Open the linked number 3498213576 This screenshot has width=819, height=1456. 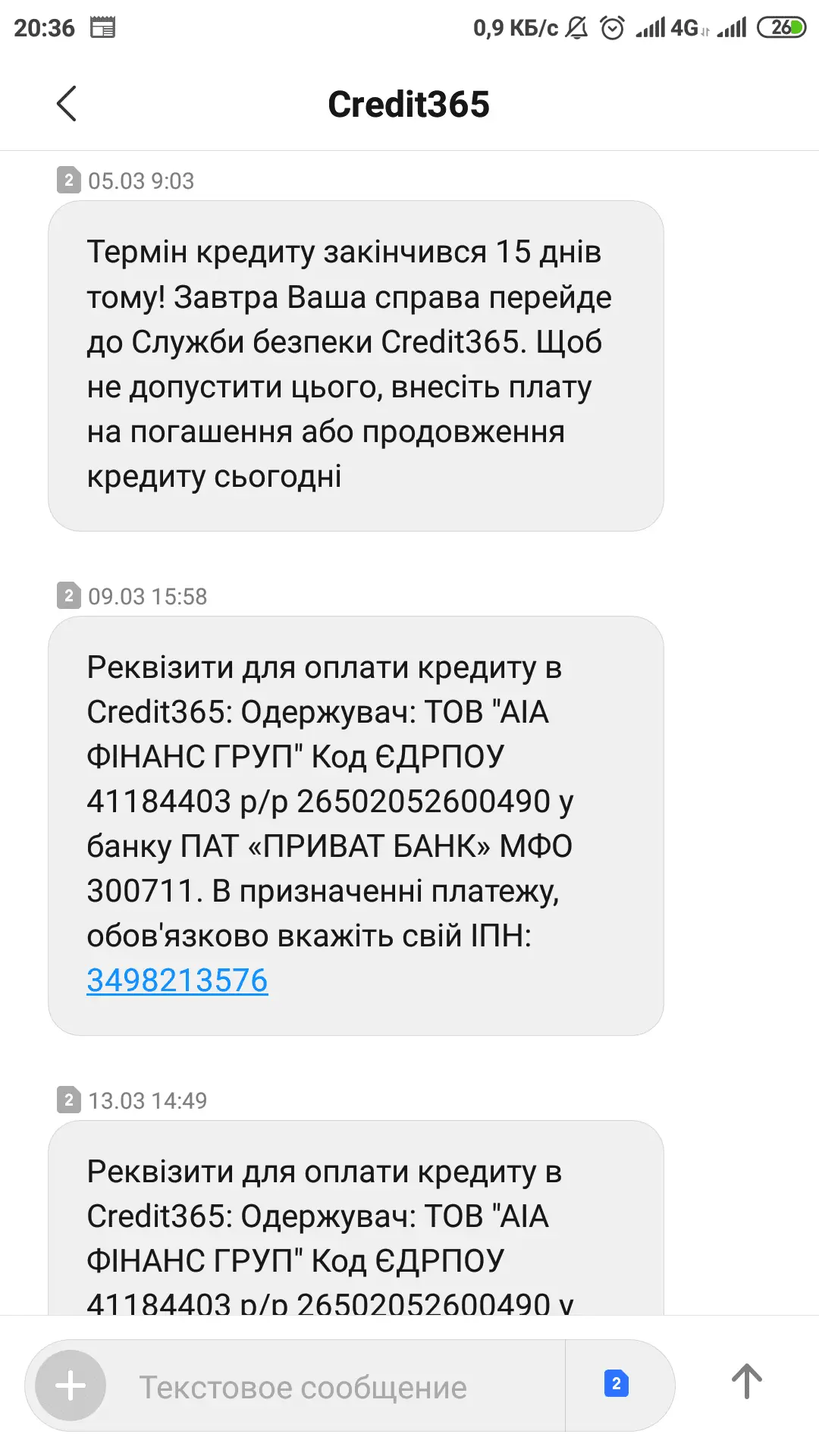177,981
